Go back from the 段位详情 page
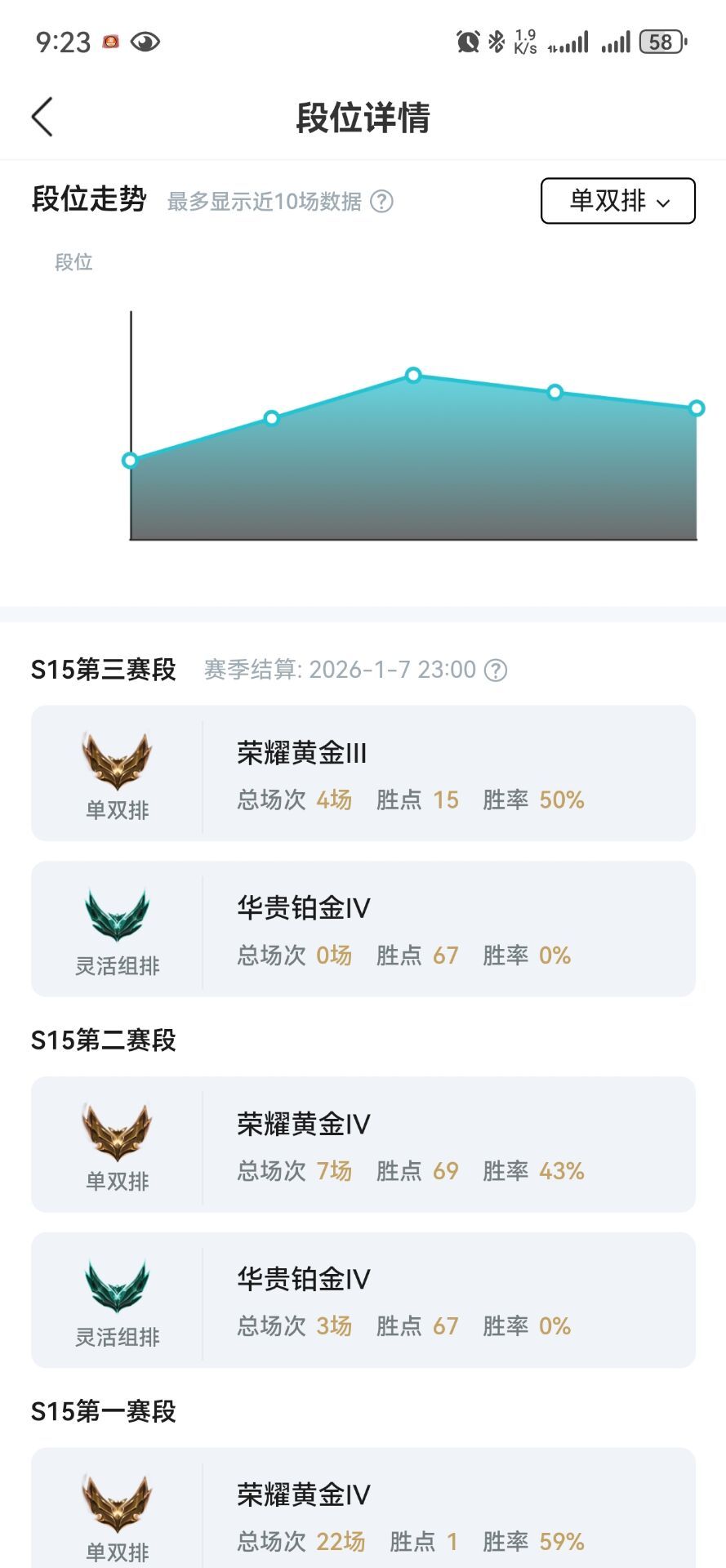This screenshot has width=726, height=1568. (42, 117)
